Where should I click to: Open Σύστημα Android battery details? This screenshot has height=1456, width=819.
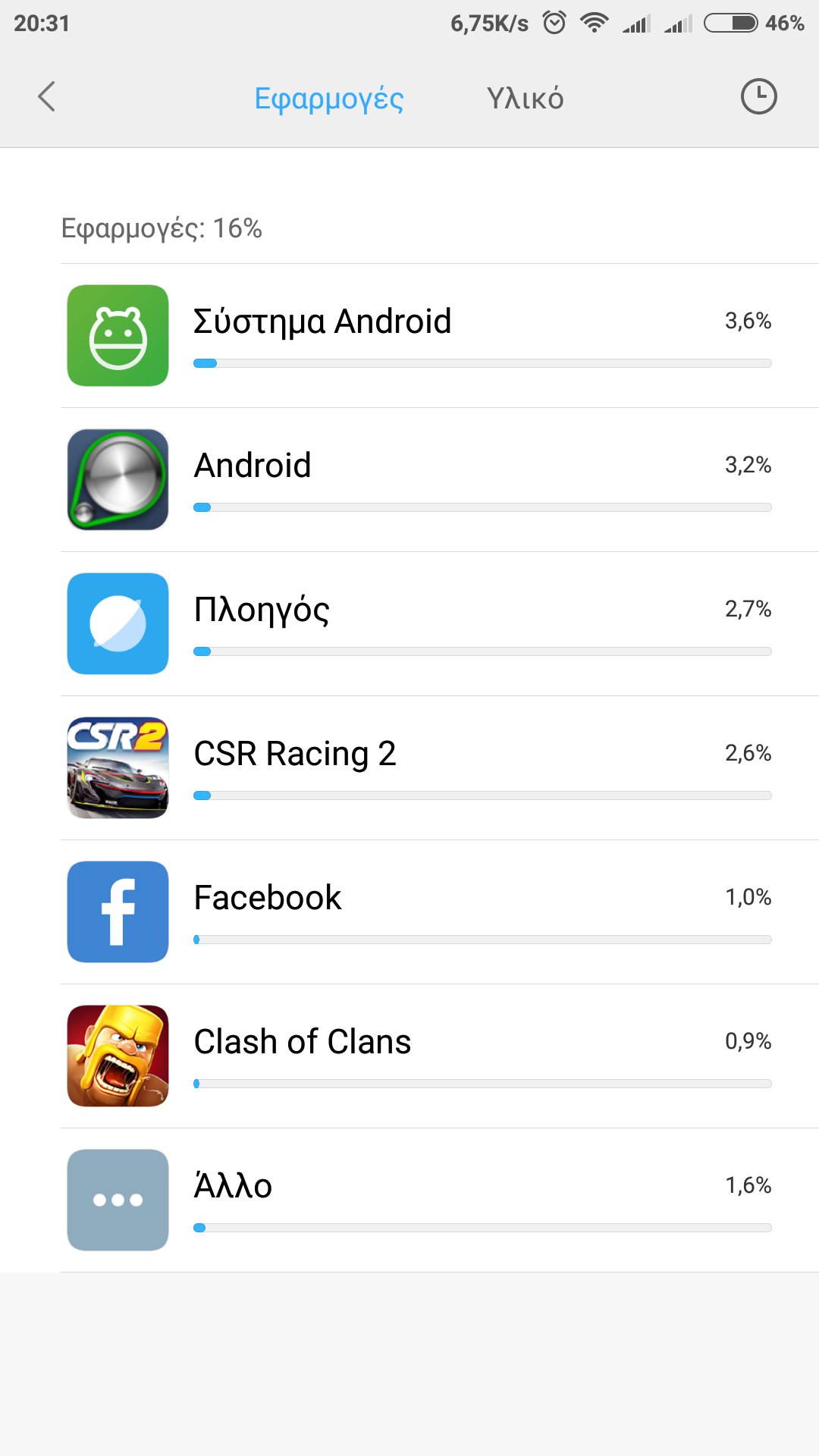(x=440, y=335)
